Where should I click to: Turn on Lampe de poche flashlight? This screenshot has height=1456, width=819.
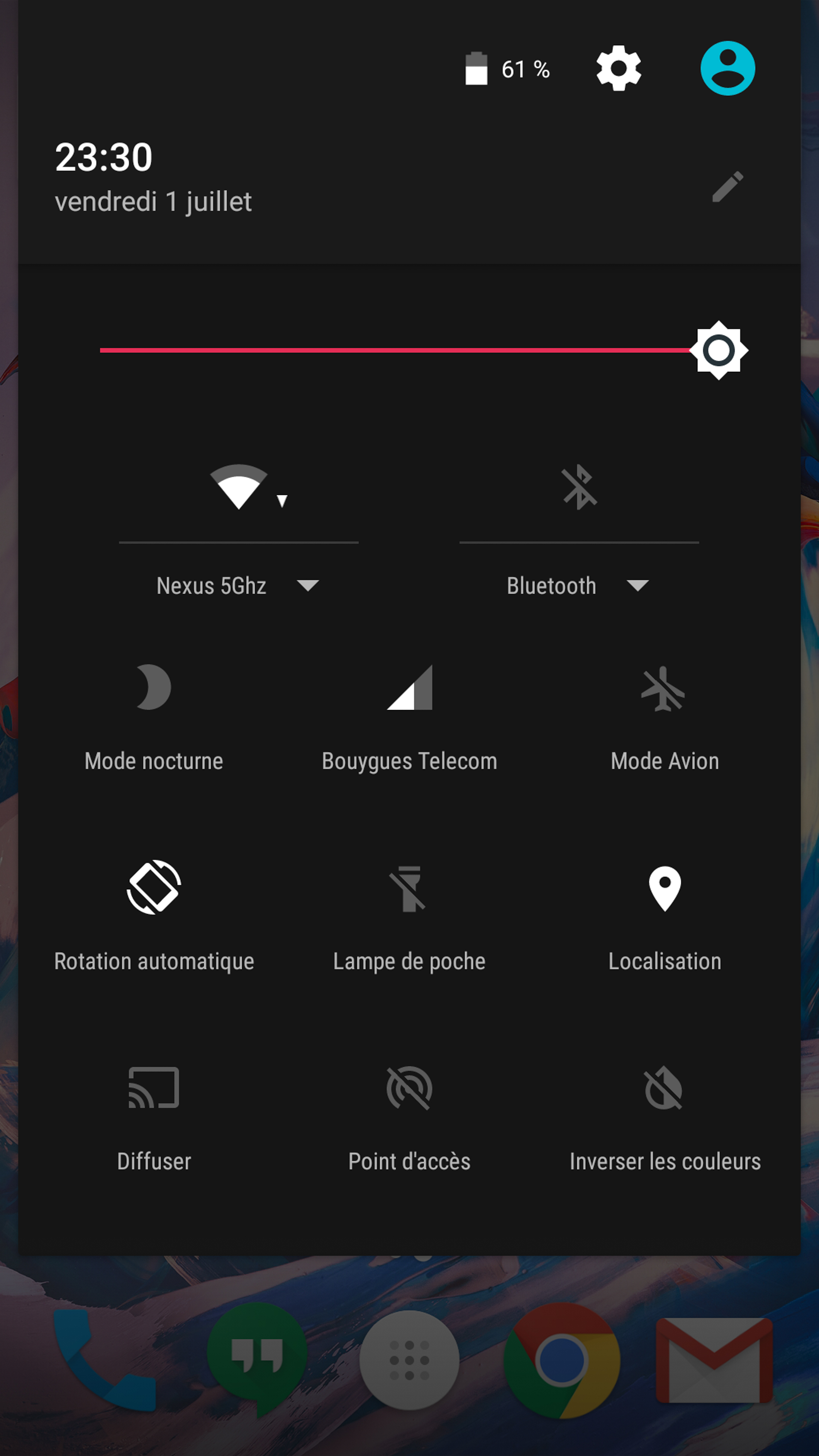pos(409,888)
